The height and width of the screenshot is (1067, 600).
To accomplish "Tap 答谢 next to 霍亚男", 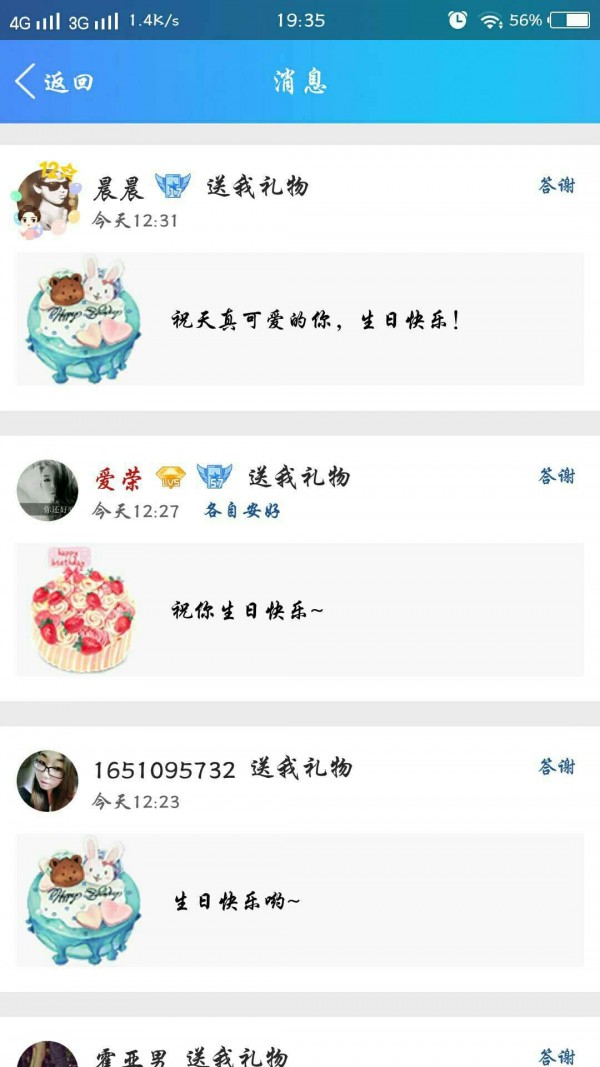I will pyautogui.click(x=556, y=1057).
